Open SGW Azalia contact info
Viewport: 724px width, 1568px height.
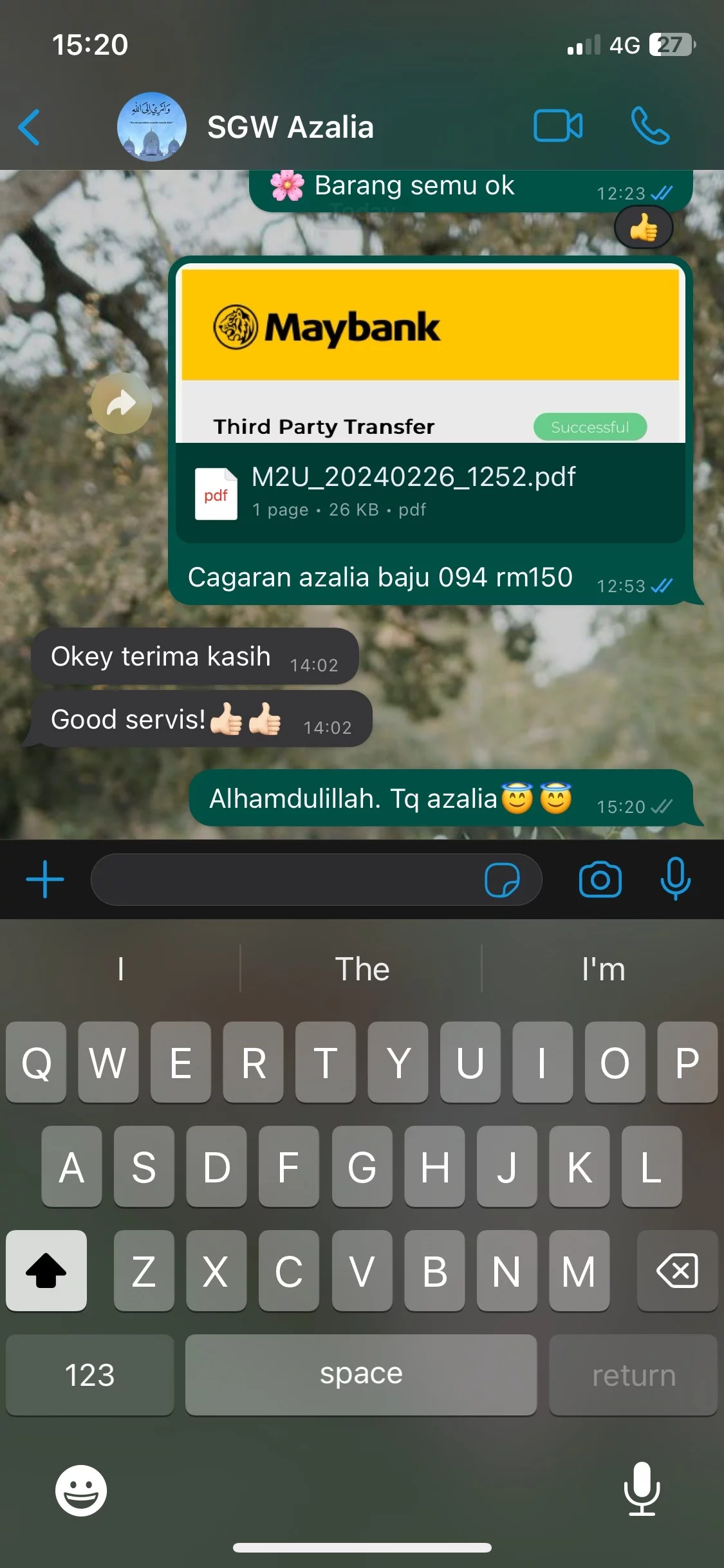pyautogui.click(x=290, y=127)
